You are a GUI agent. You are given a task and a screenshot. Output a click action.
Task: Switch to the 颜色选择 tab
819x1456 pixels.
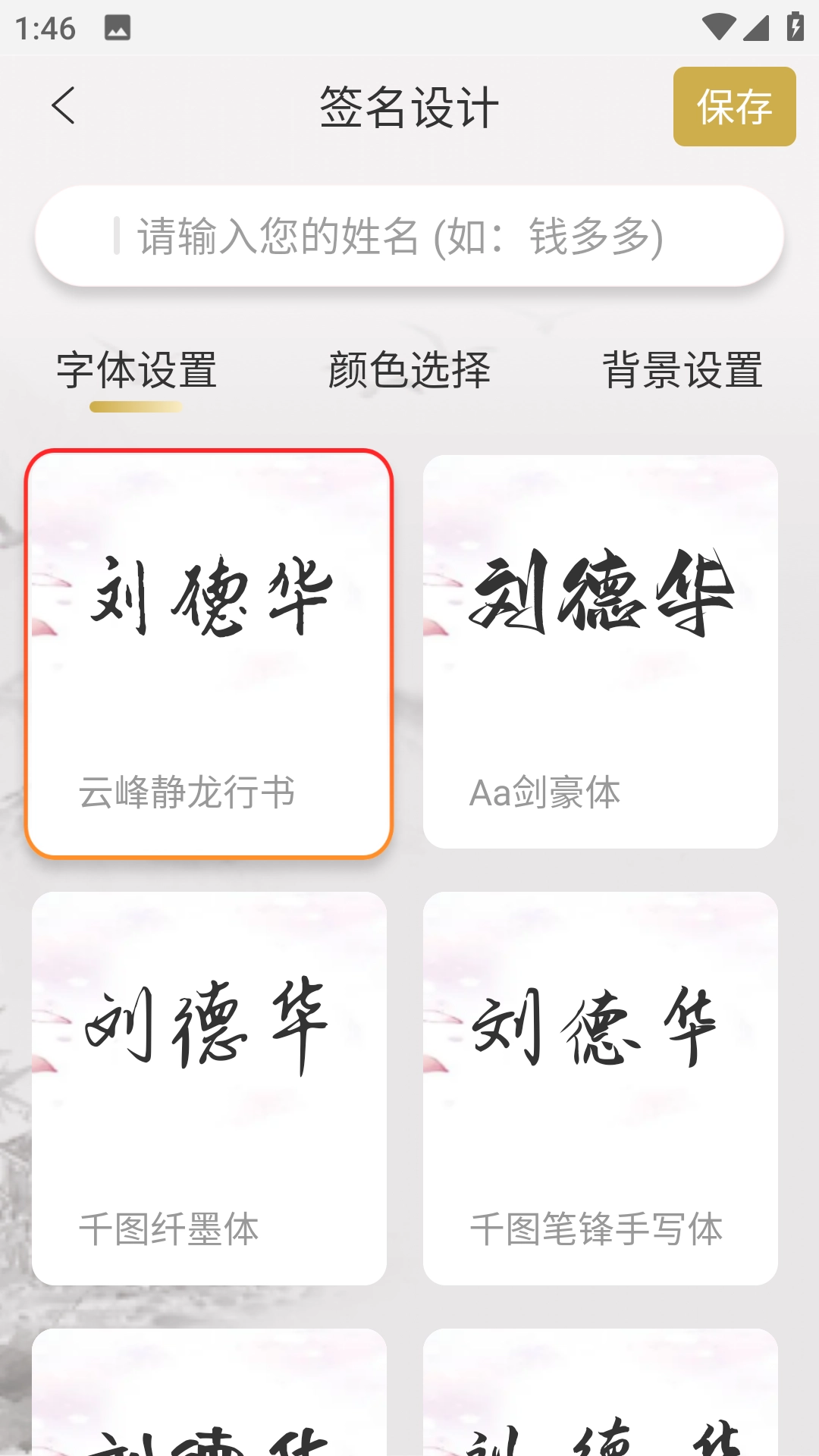point(410,369)
